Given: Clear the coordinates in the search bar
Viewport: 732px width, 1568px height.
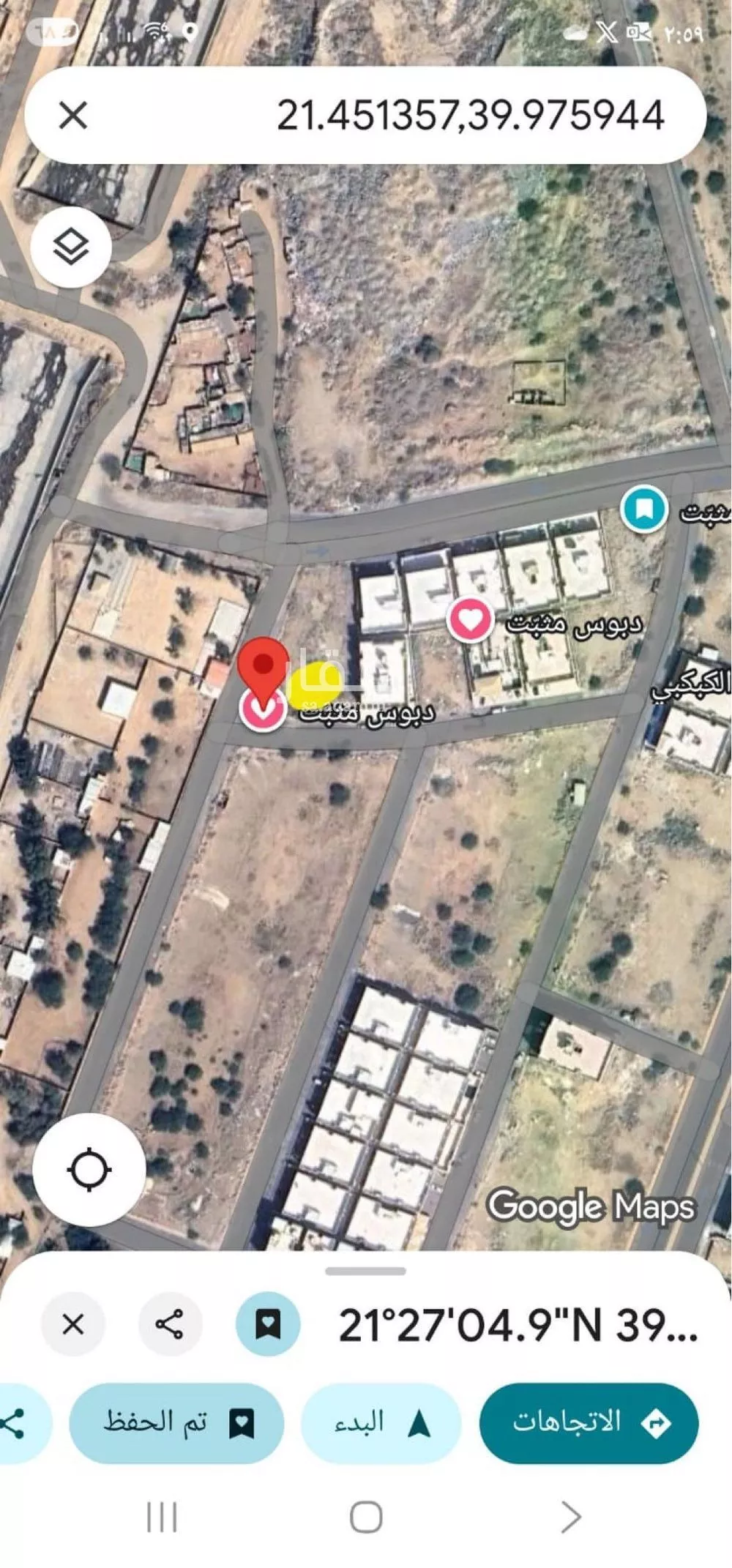Looking at the screenshot, I should click(72, 116).
